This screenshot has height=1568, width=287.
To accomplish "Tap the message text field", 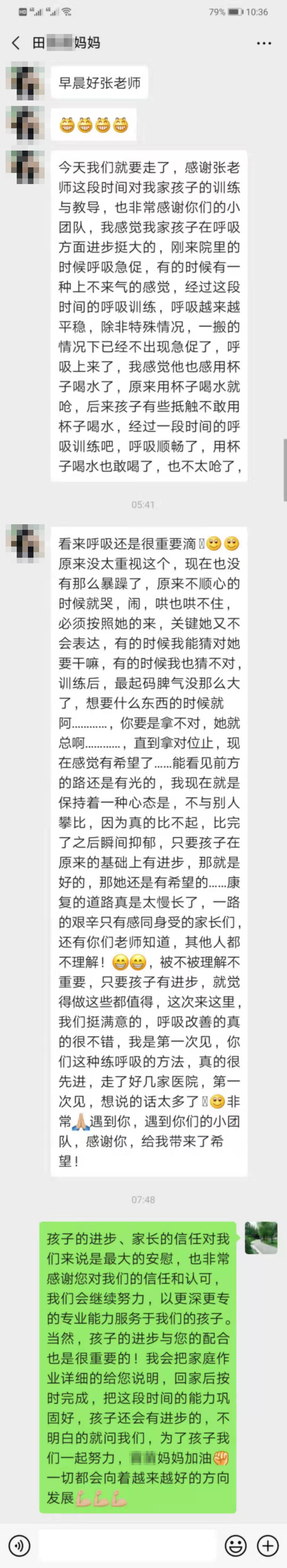I will [127, 1546].
